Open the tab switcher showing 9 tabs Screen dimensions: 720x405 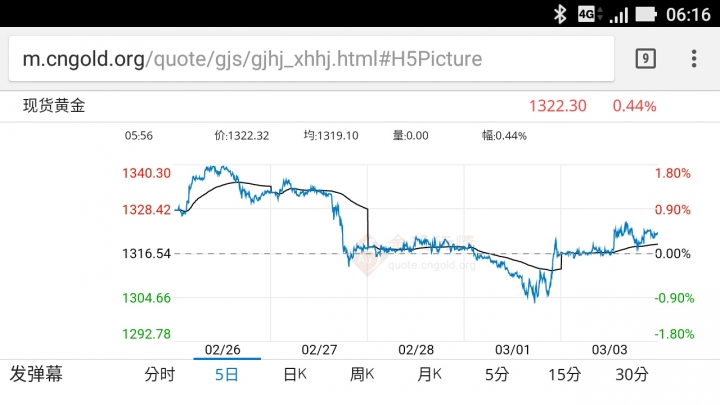pyautogui.click(x=647, y=59)
